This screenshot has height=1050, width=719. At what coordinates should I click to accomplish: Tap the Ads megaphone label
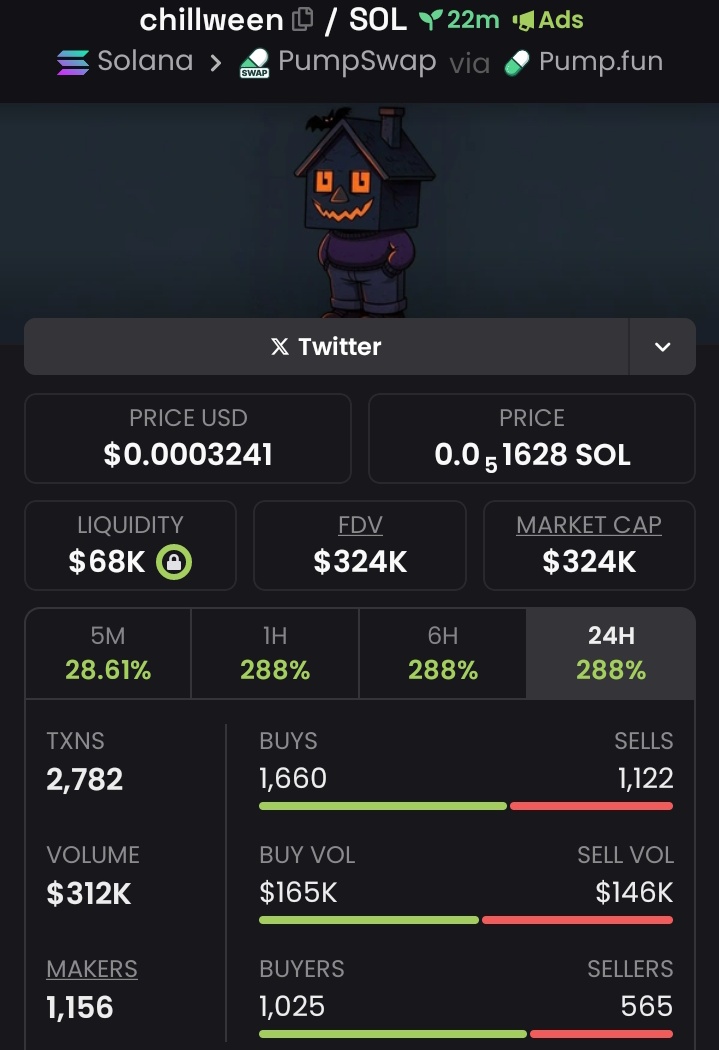[x=548, y=19]
